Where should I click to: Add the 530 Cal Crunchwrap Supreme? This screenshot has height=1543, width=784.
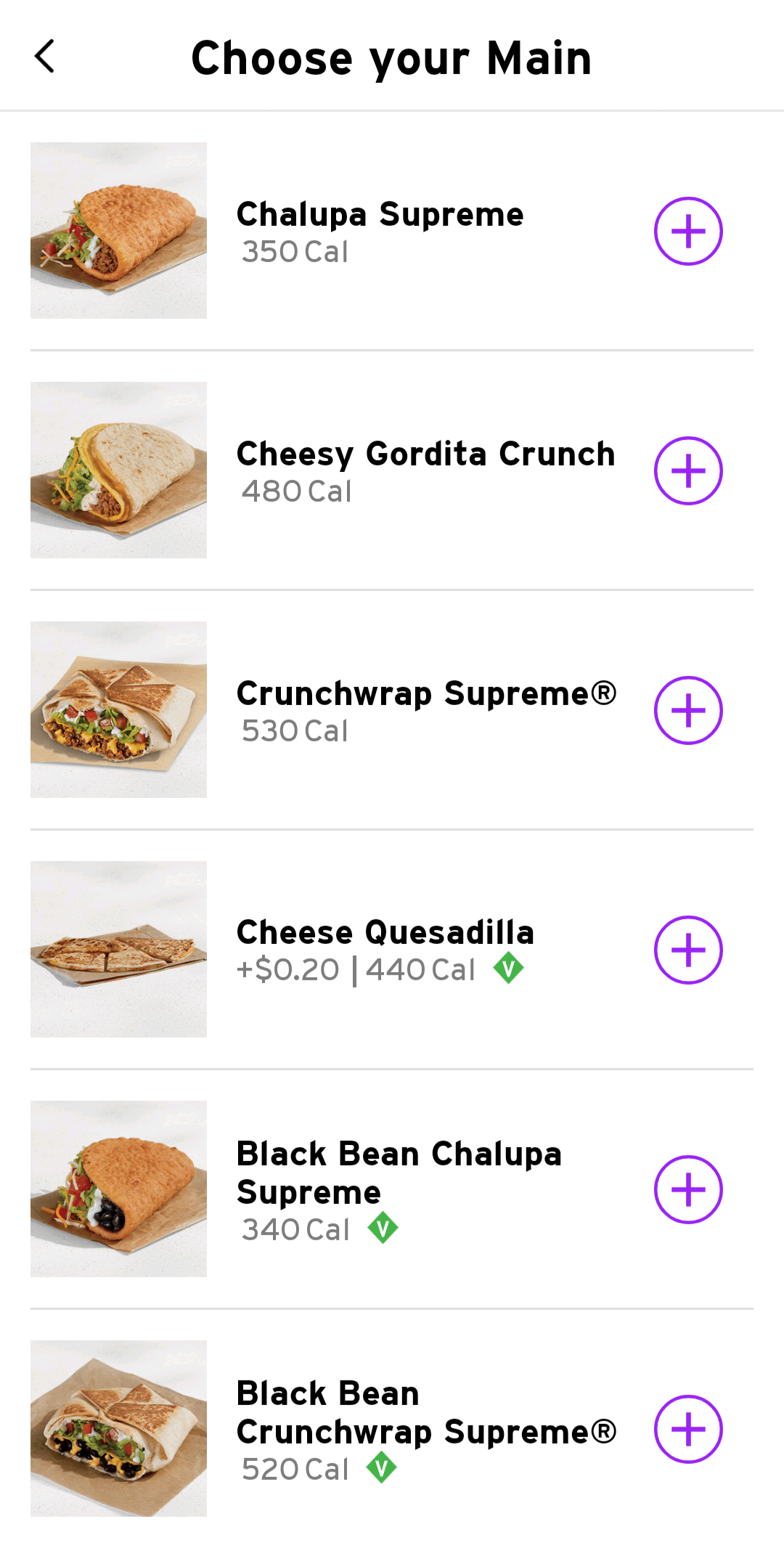[x=688, y=710]
